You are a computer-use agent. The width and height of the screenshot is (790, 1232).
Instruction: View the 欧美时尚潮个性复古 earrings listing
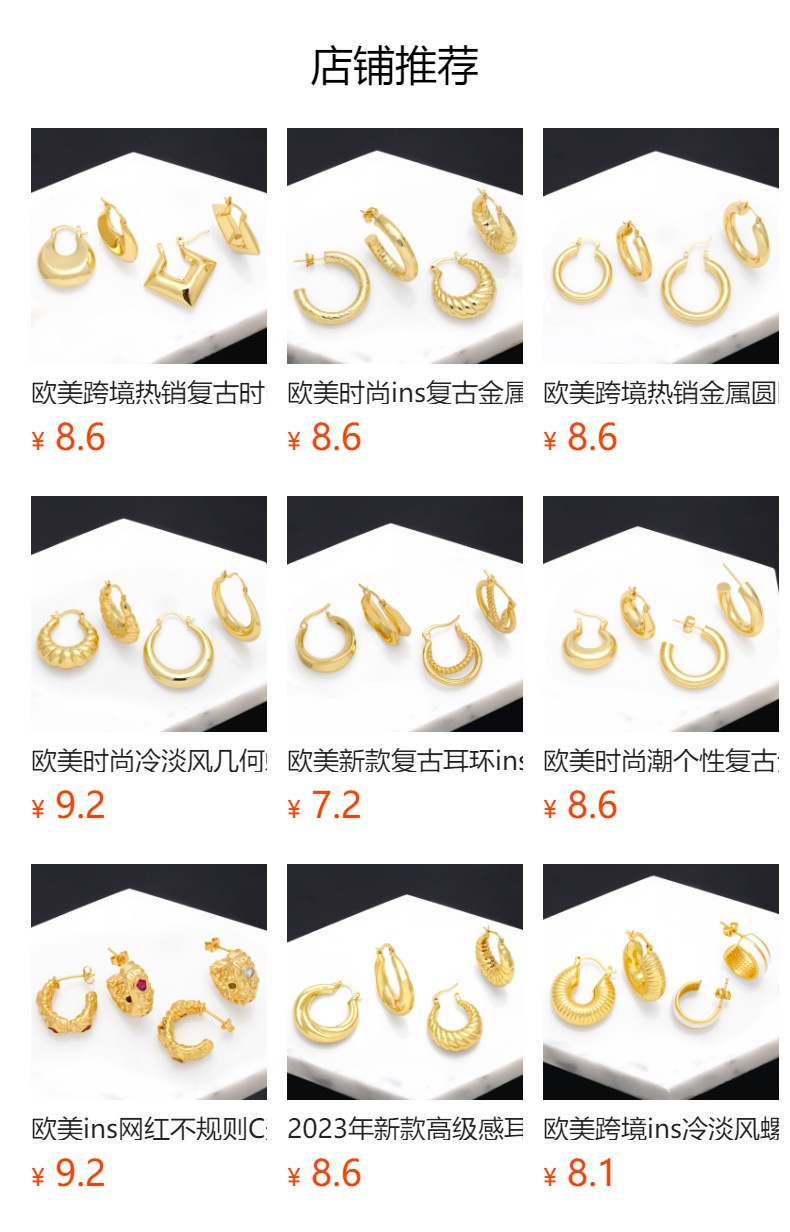click(x=660, y=614)
